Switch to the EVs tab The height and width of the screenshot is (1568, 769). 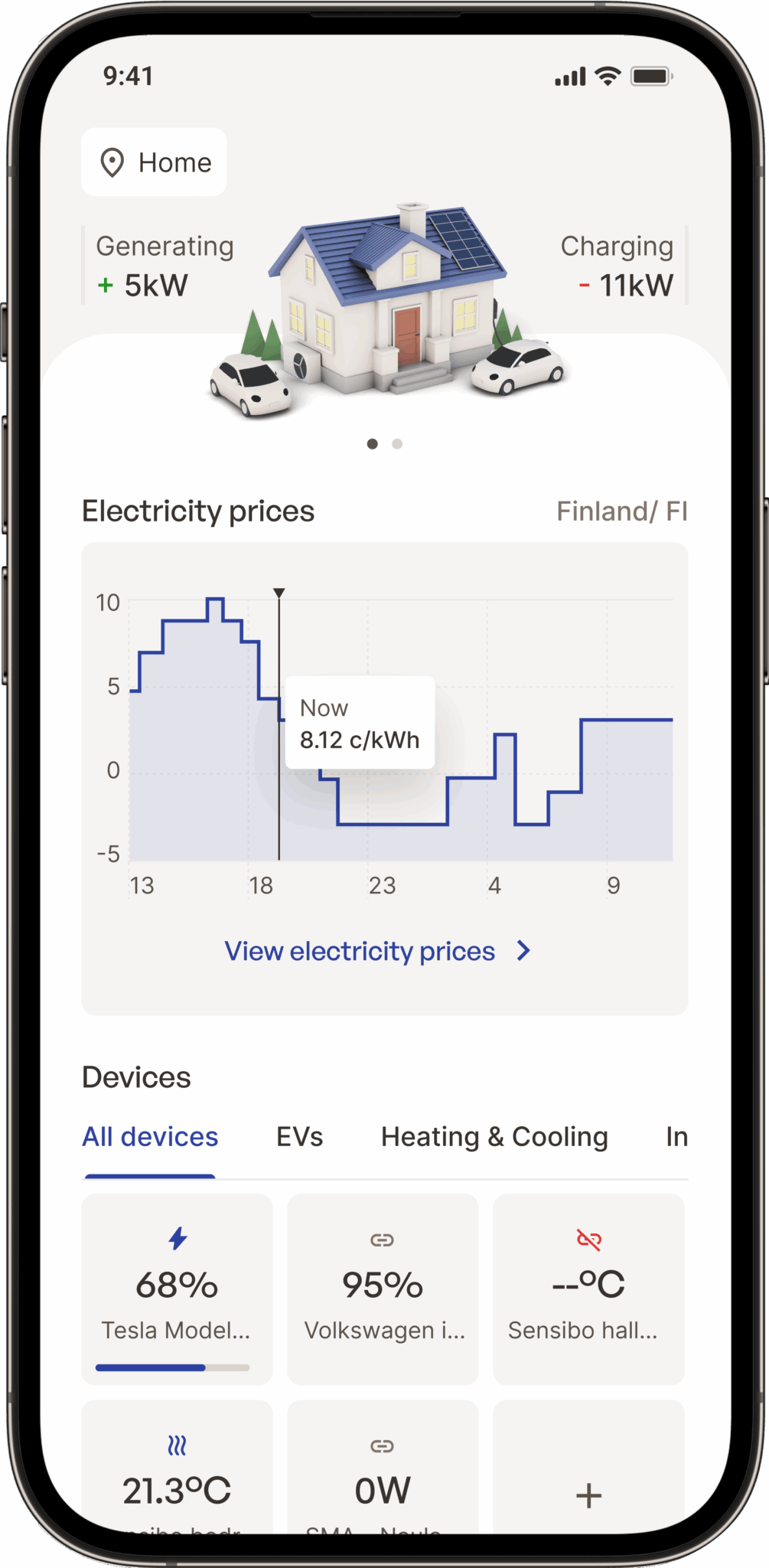tap(299, 1137)
